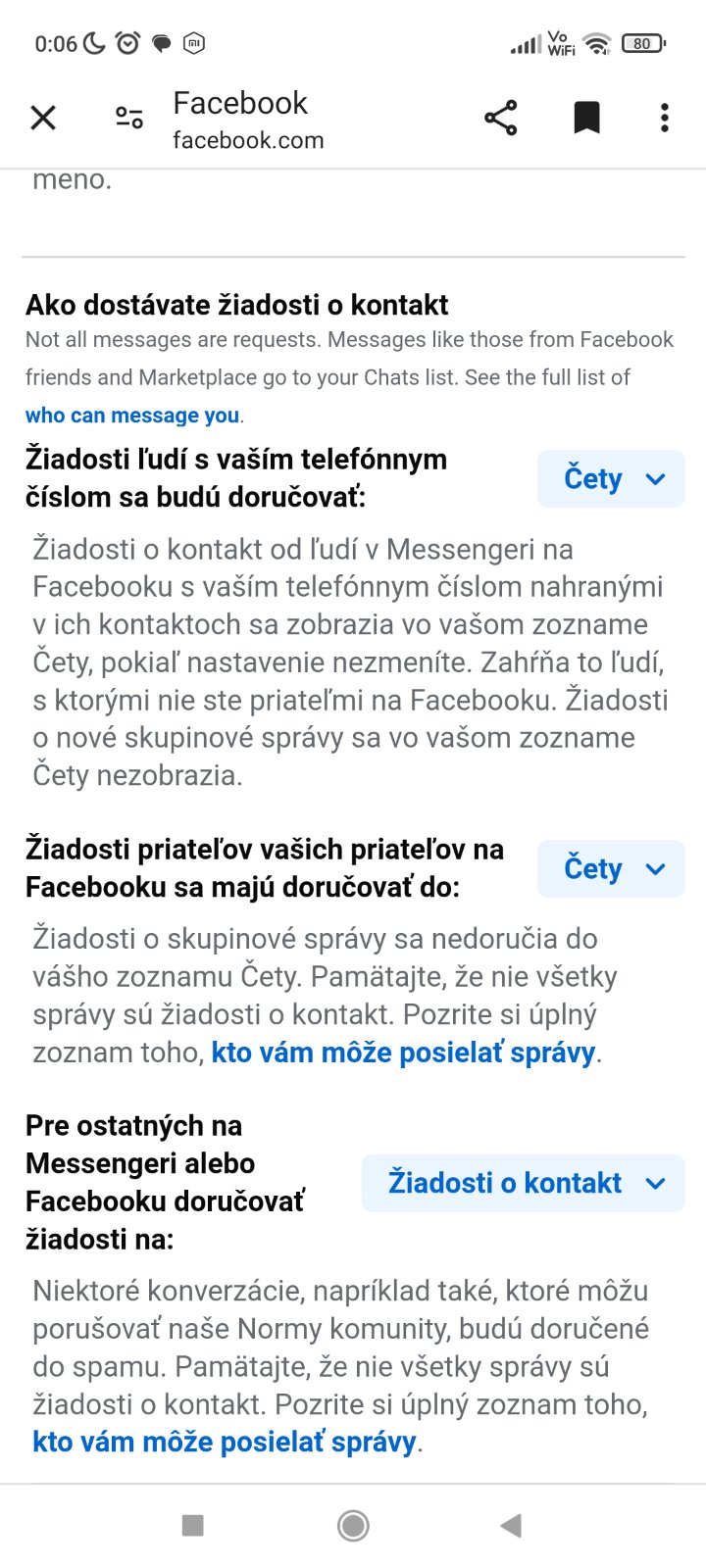706x1568 pixels.
Task: Close the Facebook browser tab
Action: (x=43, y=119)
